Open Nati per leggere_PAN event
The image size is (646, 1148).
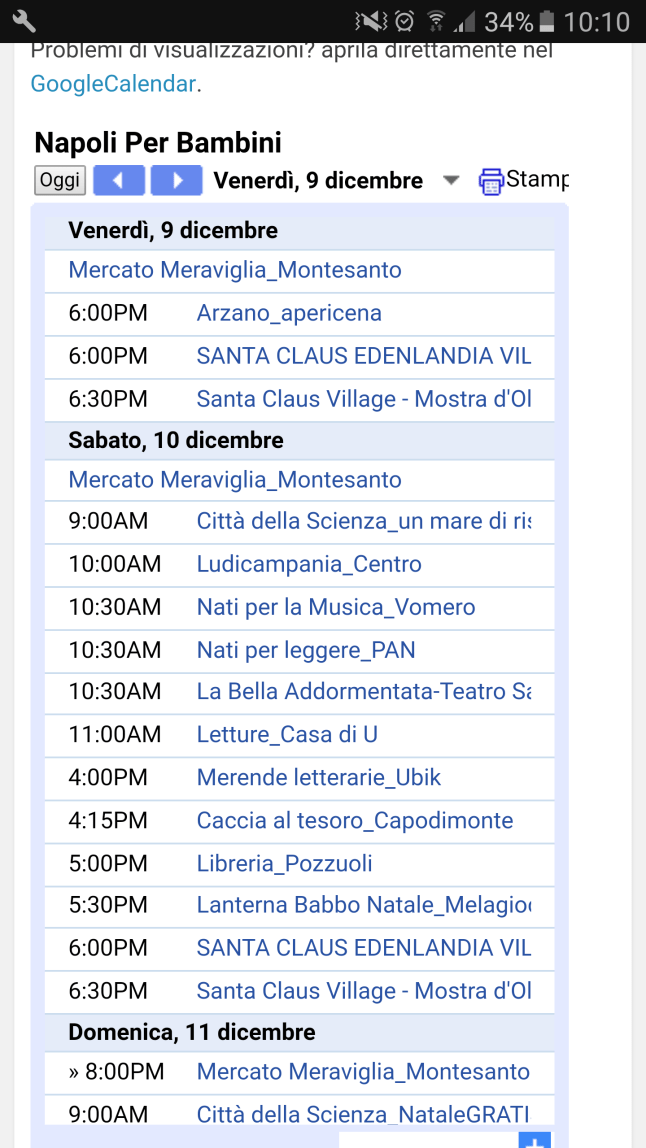click(x=305, y=650)
